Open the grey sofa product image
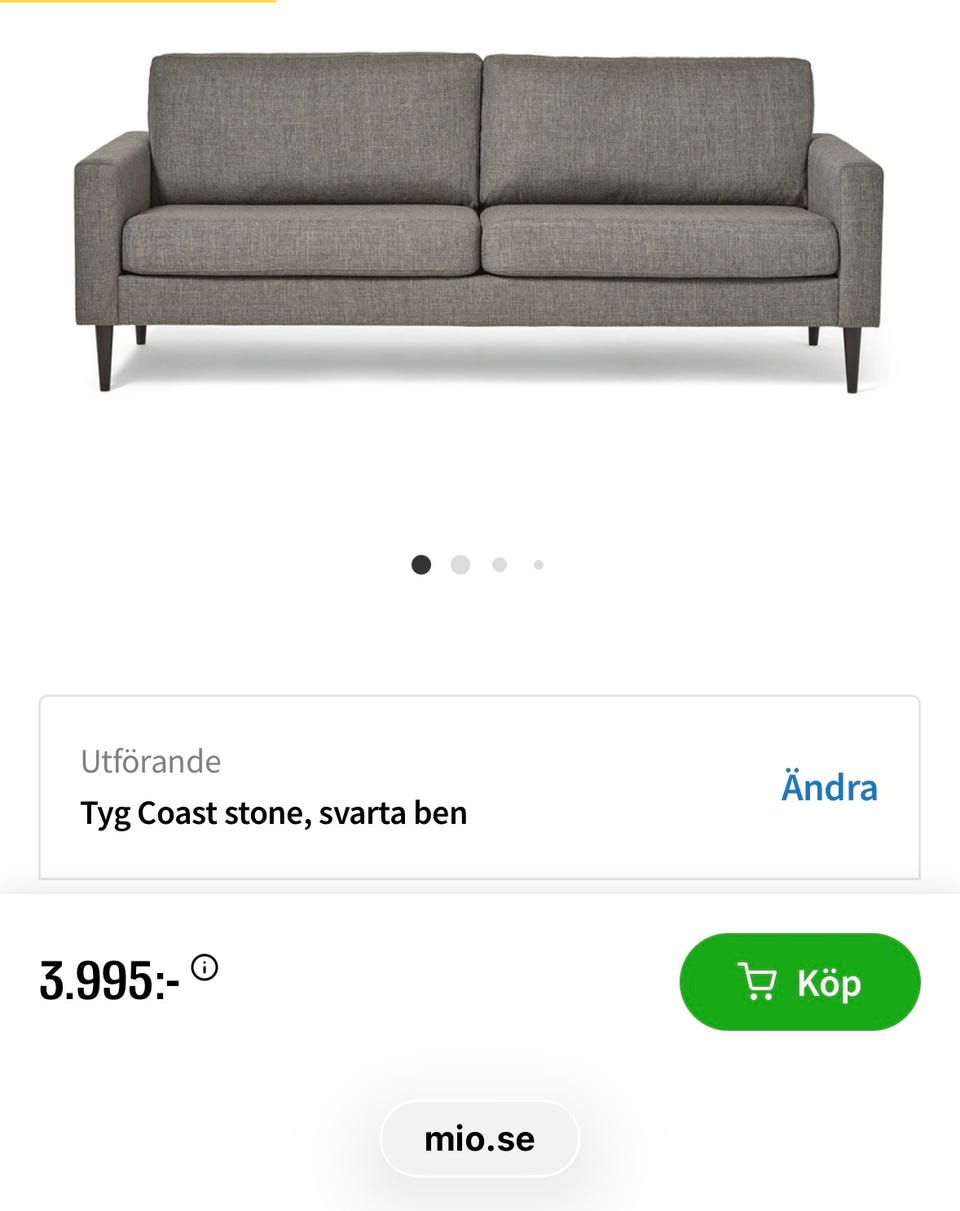 (479, 222)
